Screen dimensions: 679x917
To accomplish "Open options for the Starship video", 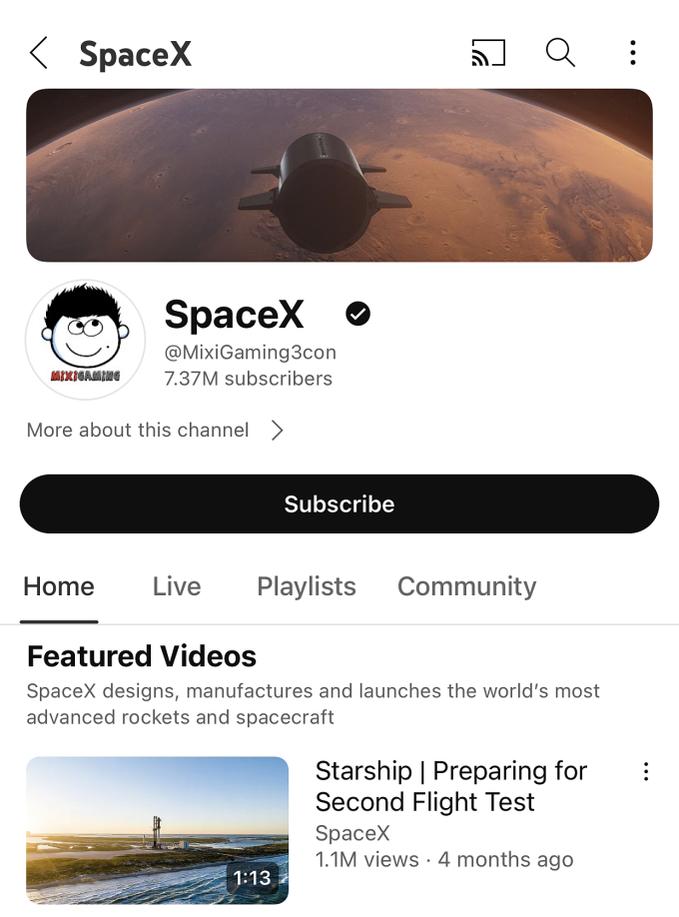I will (646, 771).
